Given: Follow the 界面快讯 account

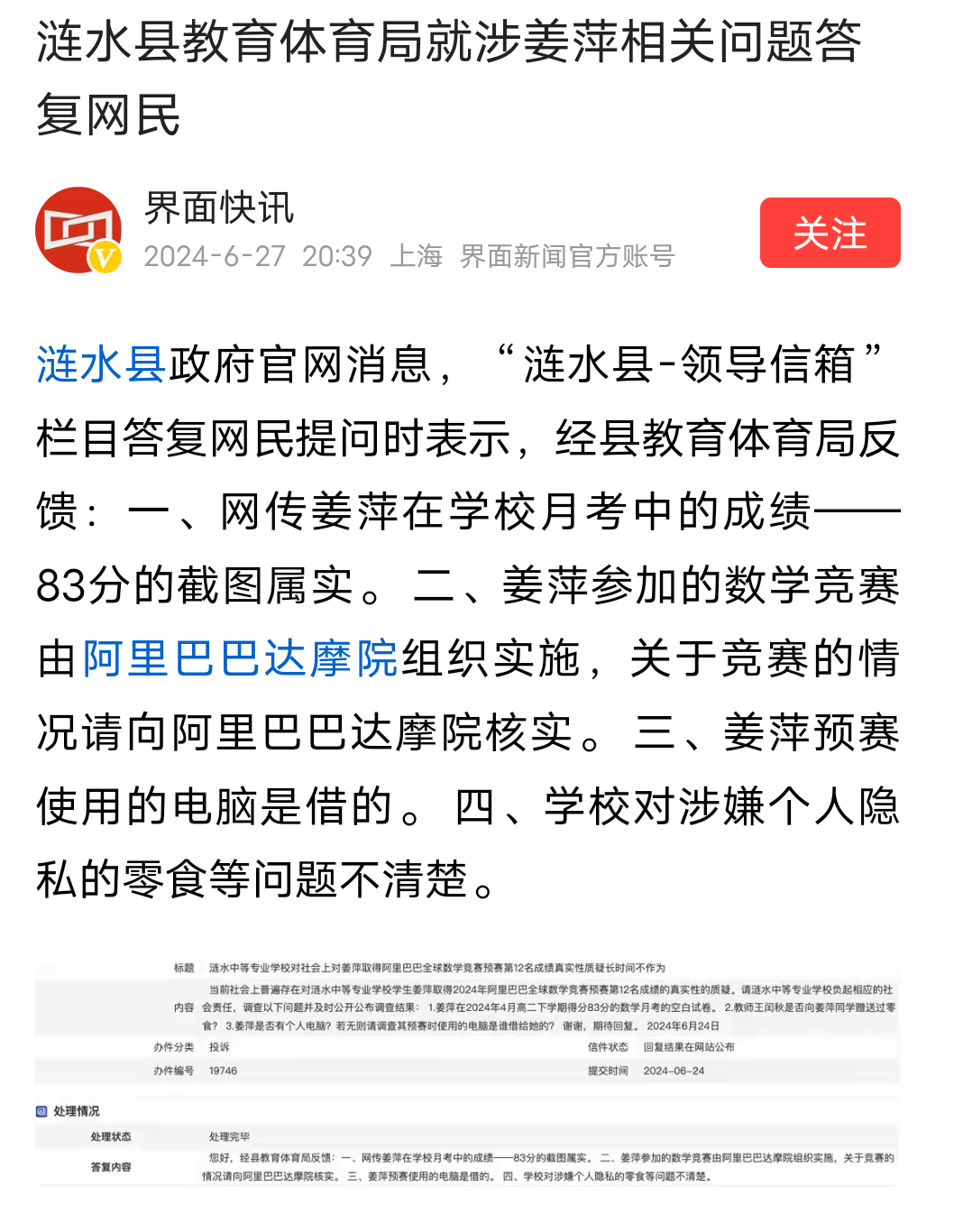Looking at the screenshot, I should click(830, 233).
